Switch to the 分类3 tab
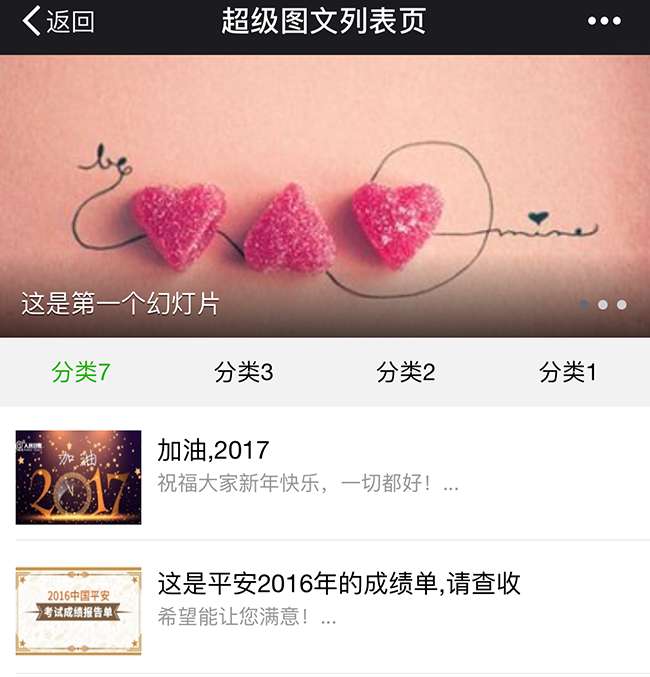This screenshot has width=650, height=677. point(243,373)
